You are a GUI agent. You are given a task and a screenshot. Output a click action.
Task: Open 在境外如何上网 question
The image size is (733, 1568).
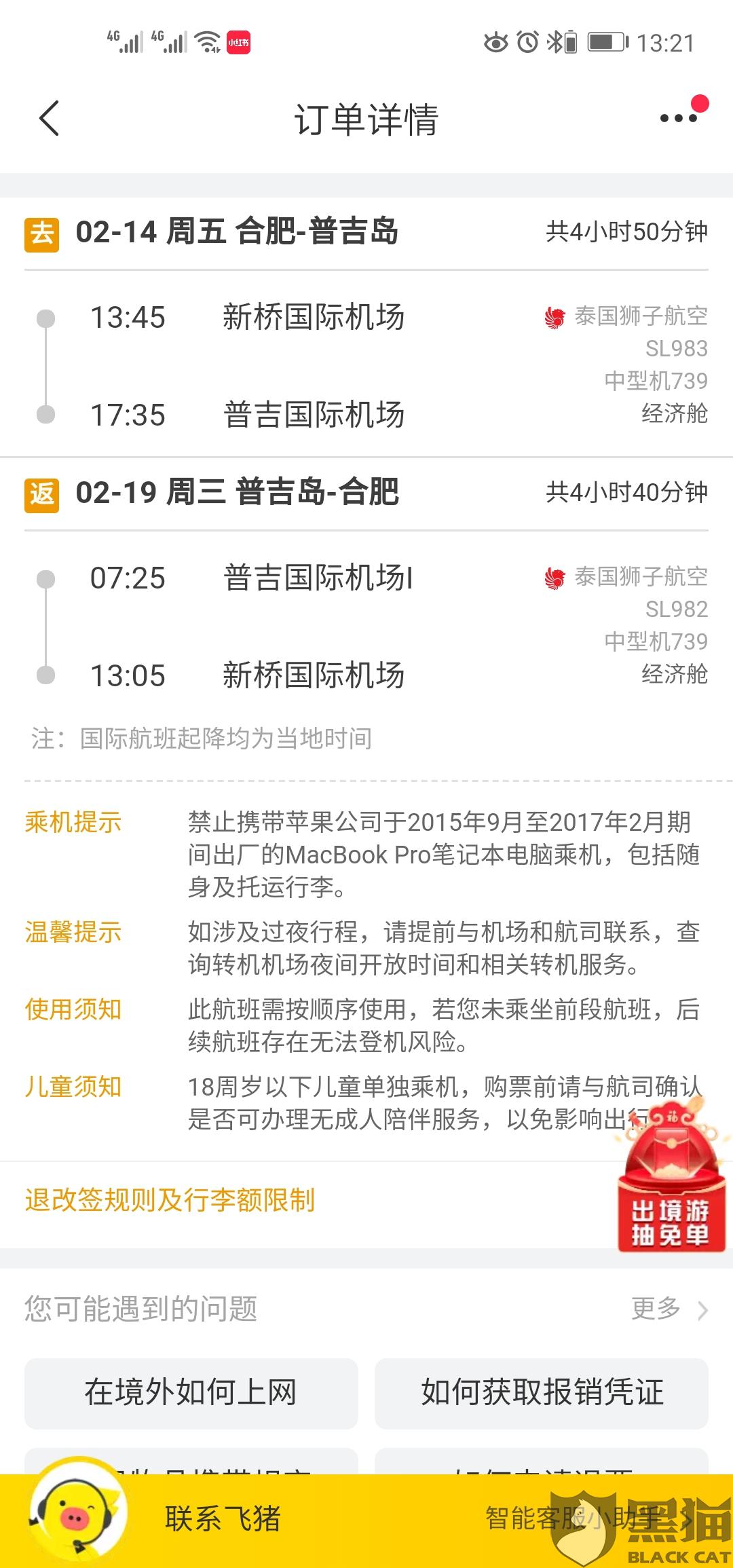(191, 1393)
